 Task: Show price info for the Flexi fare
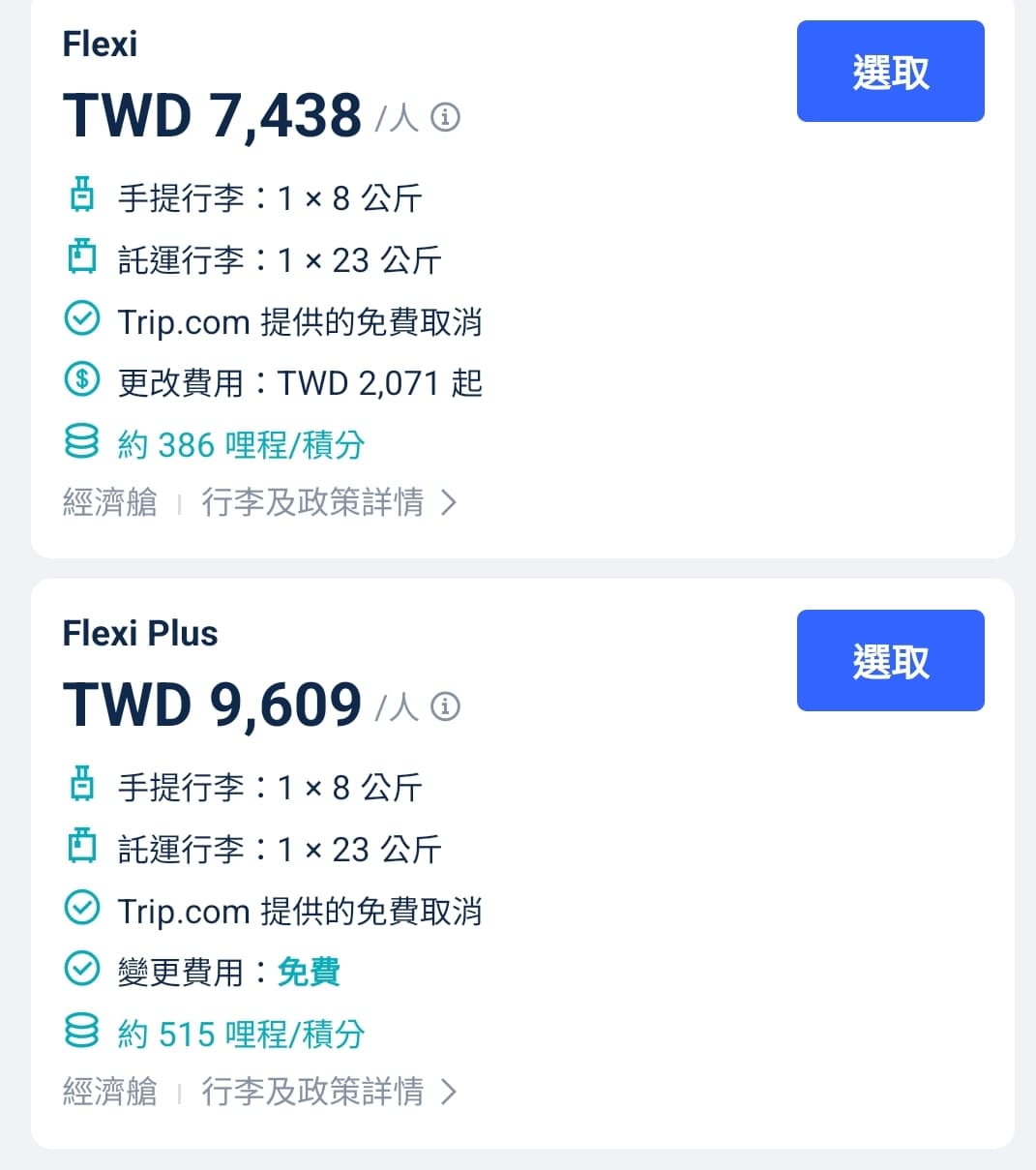click(445, 117)
